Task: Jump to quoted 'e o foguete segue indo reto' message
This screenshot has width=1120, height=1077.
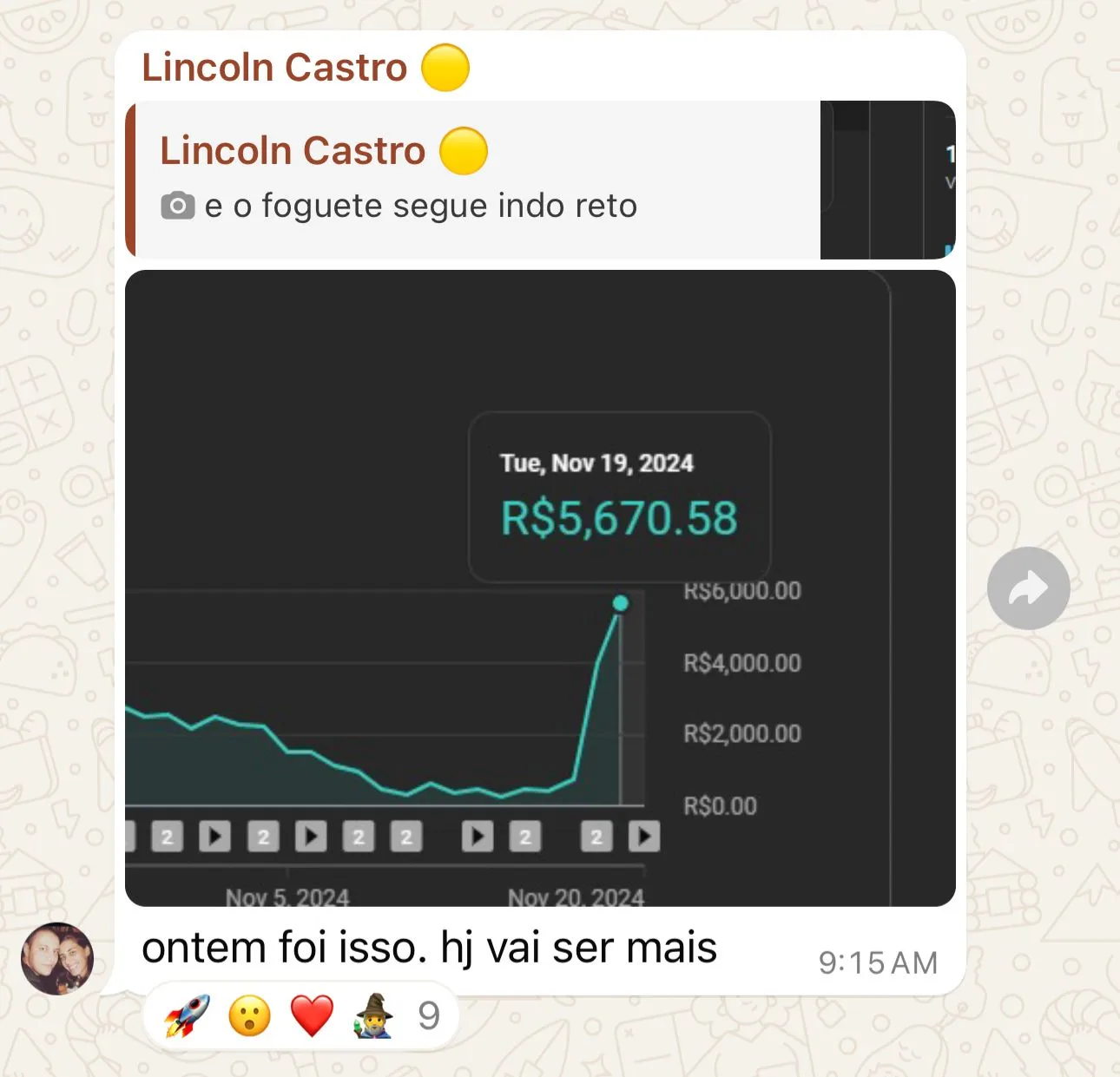Action: coord(473,181)
